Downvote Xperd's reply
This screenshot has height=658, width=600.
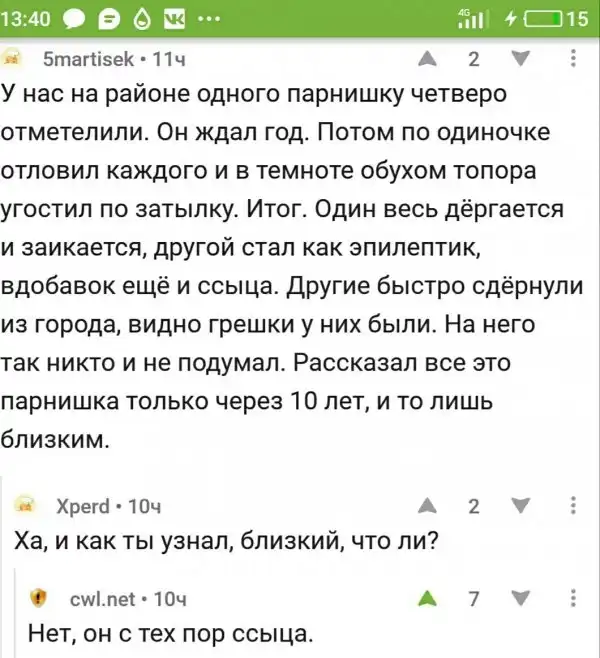pos(518,506)
